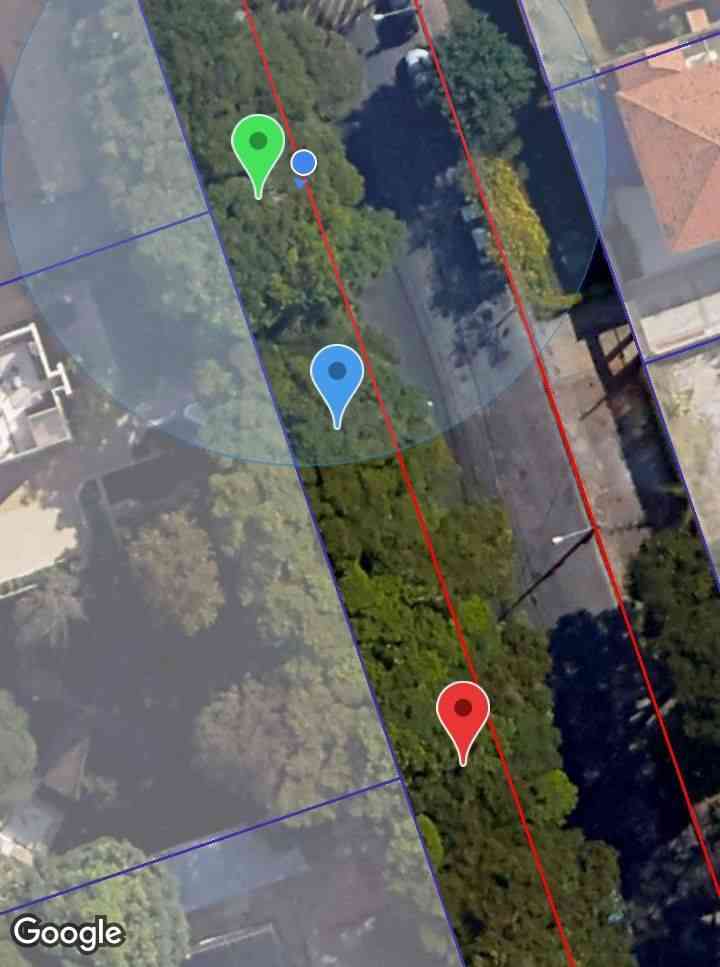720x967 pixels.
Task: Tap the blue current-location dot
Action: pos(304,163)
